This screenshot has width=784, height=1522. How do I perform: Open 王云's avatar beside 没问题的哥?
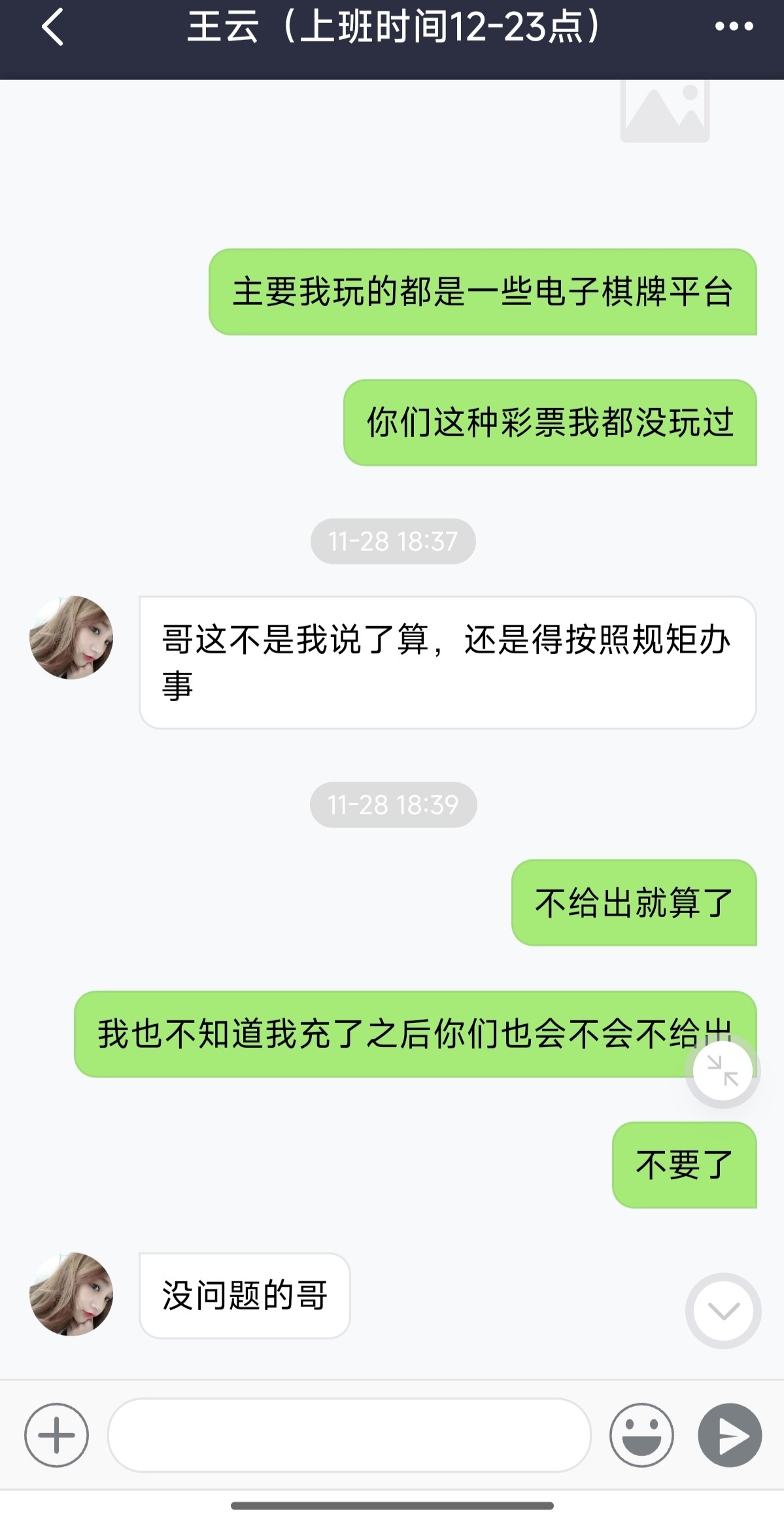pos(71,1294)
